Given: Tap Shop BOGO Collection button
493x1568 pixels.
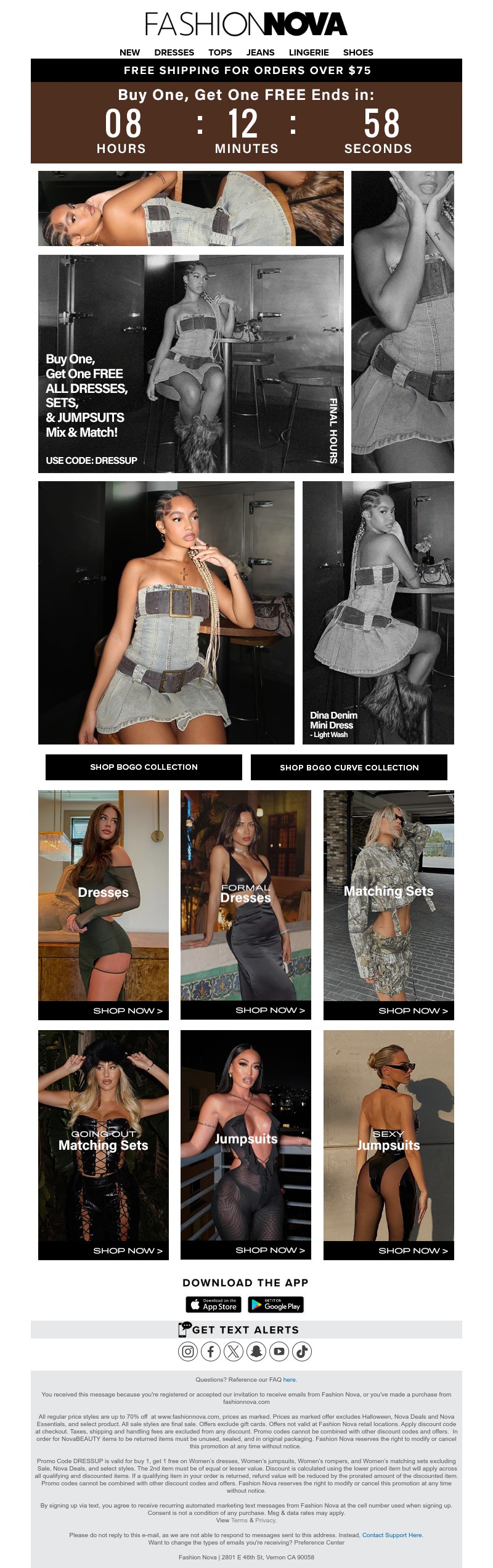Looking at the screenshot, I should click(144, 767).
